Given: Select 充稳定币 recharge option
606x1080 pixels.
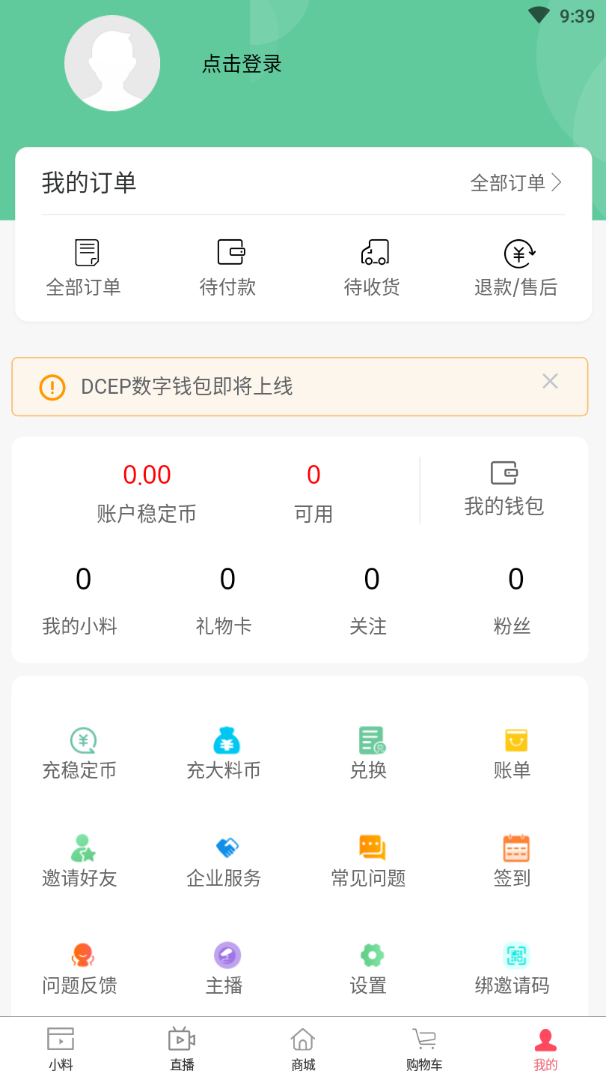Looking at the screenshot, I should pyautogui.click(x=81, y=753).
